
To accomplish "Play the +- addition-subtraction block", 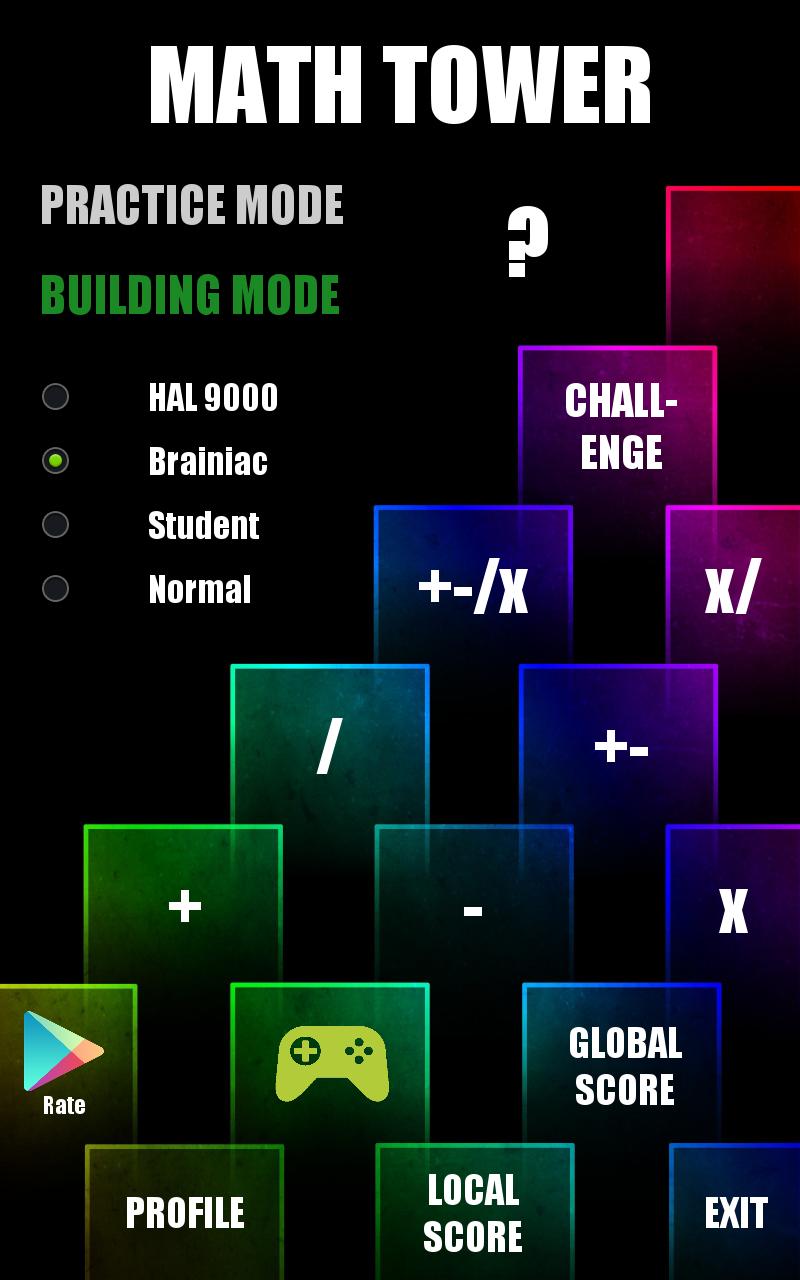I will (620, 747).
